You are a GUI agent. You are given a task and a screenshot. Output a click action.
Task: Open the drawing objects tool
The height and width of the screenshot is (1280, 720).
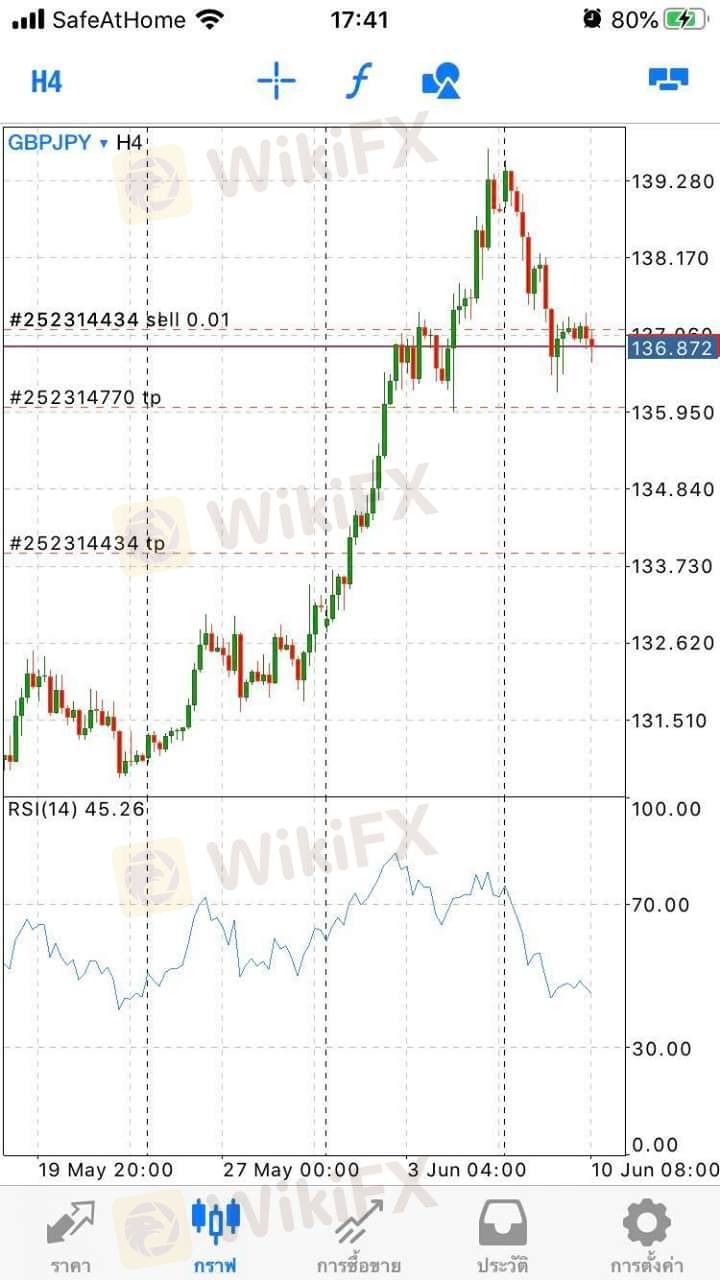point(440,81)
